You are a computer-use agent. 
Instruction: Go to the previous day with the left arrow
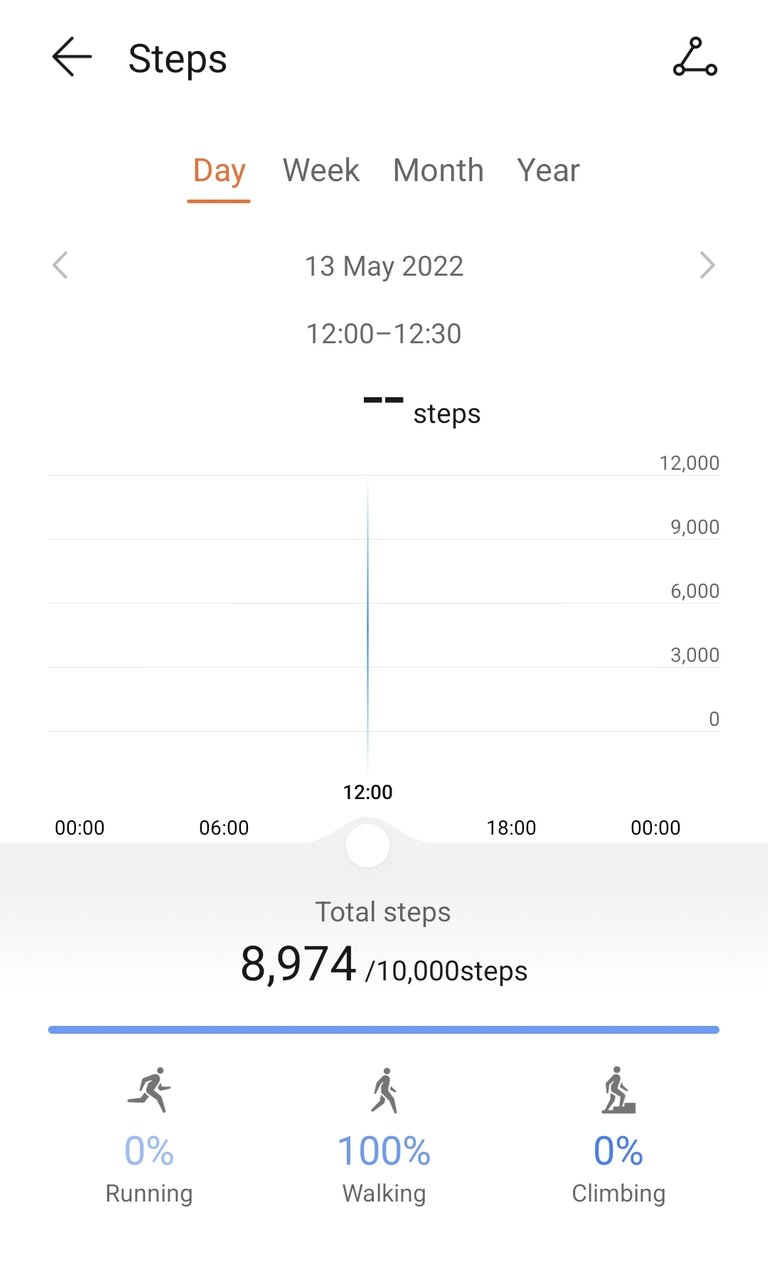click(60, 266)
